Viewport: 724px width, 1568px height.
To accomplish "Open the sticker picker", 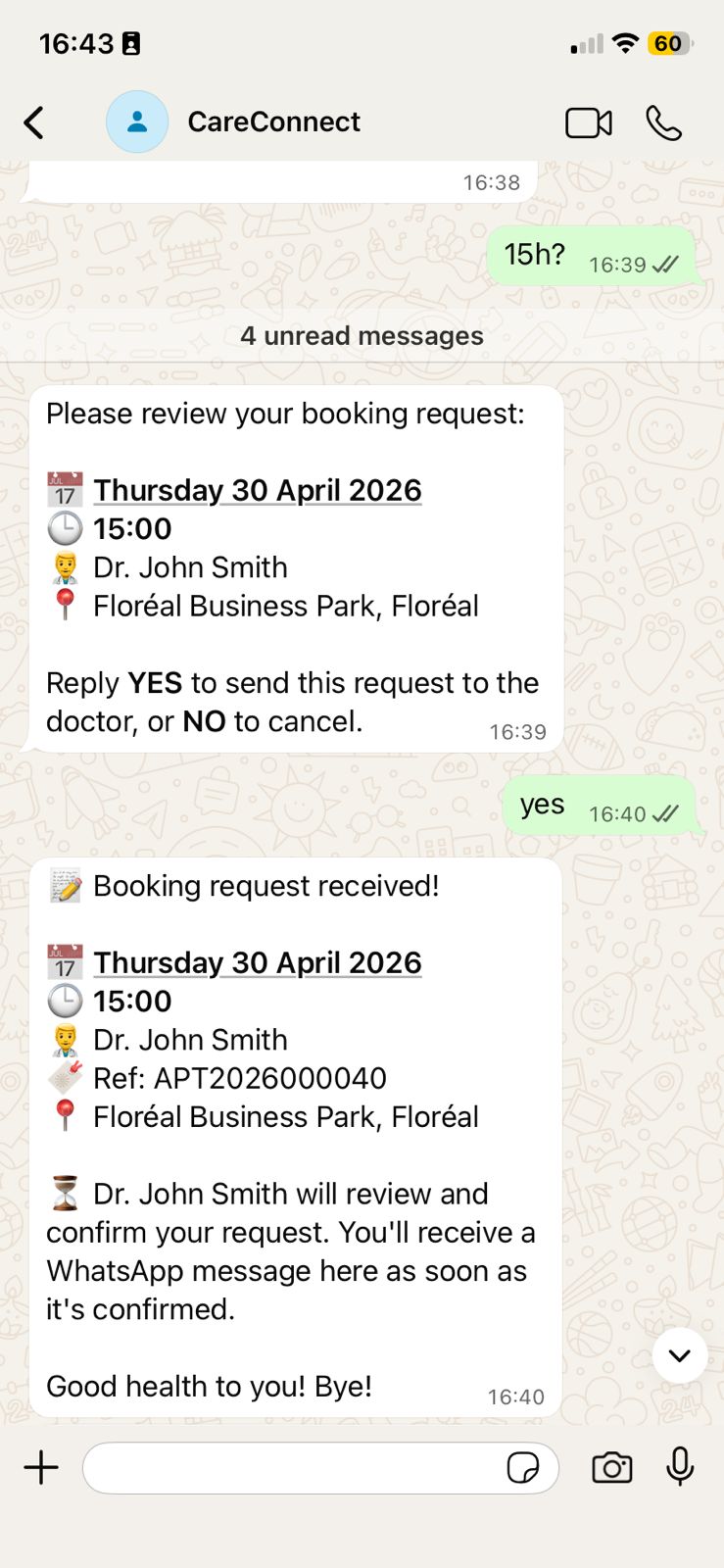I will pos(523,1467).
